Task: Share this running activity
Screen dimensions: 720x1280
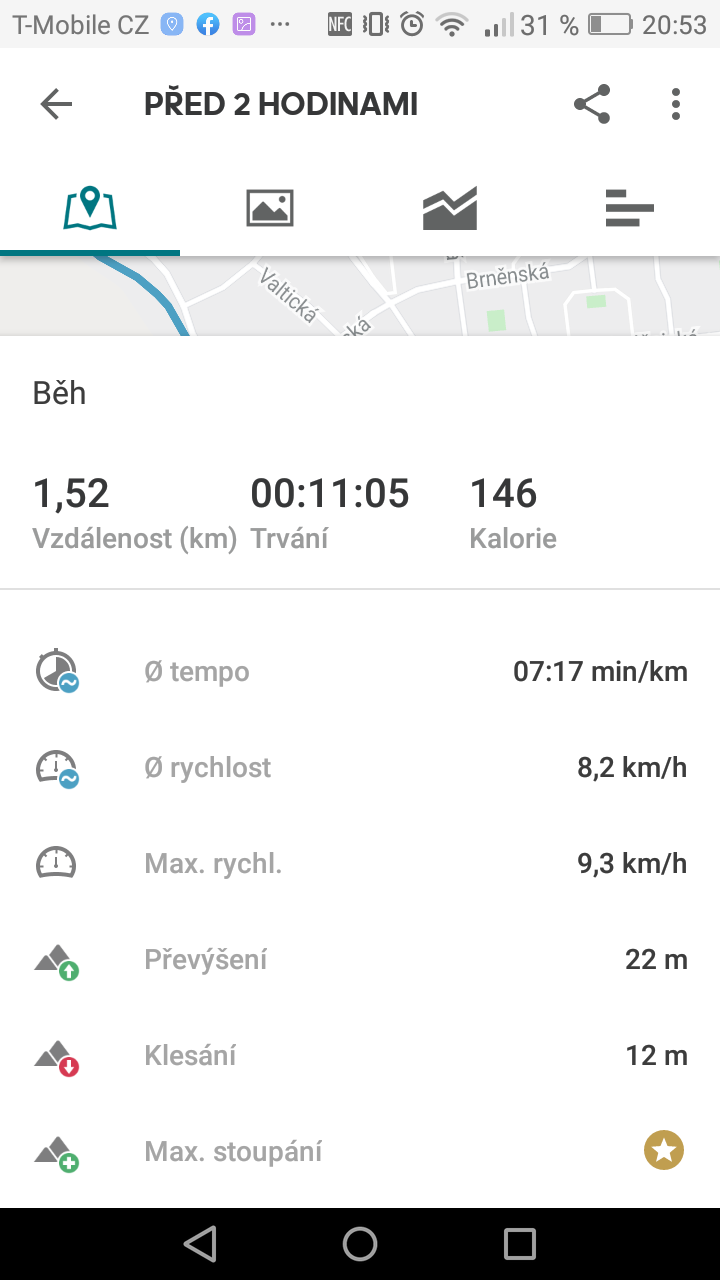Action: (x=592, y=104)
